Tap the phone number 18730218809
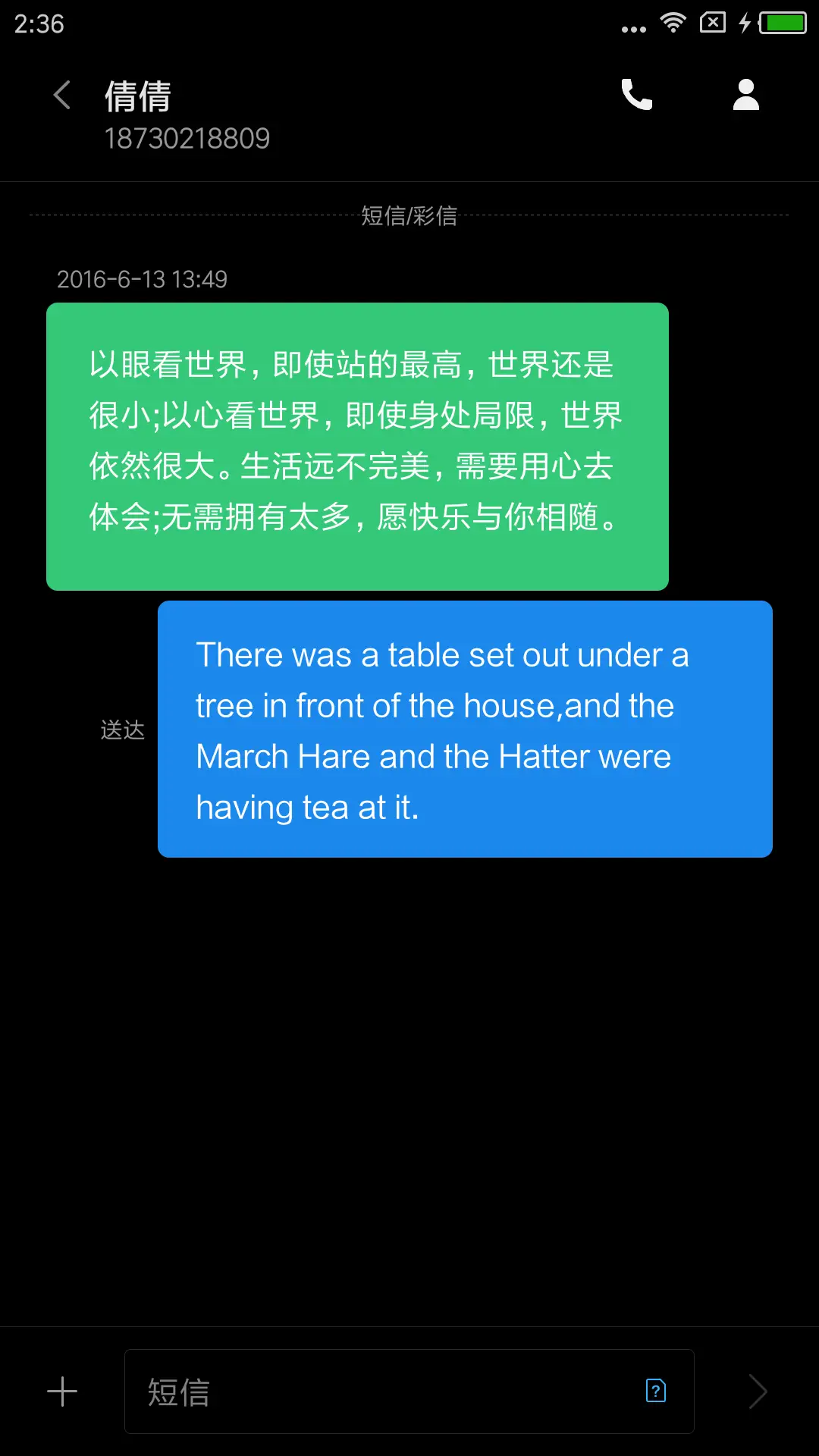This screenshot has height=1456, width=819. [x=187, y=138]
